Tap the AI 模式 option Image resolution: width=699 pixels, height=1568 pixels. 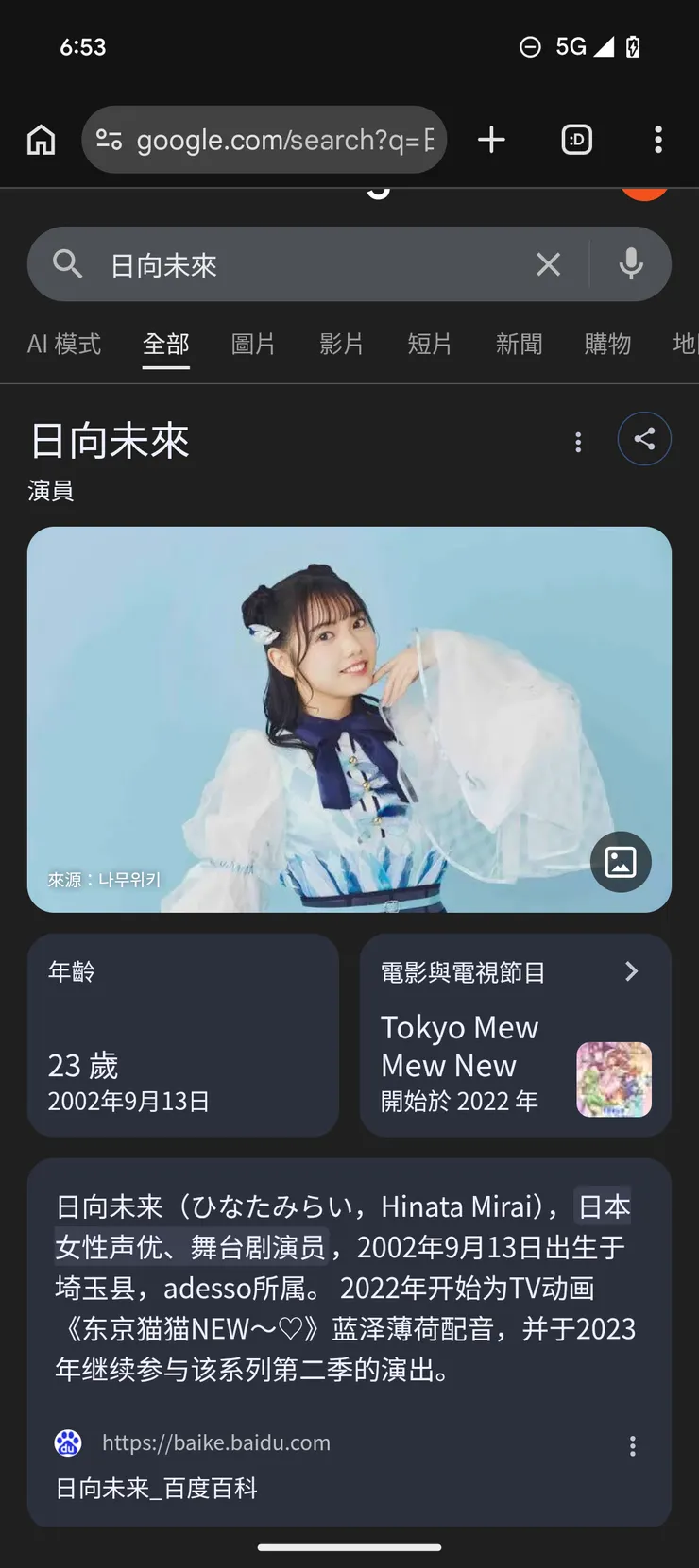64,344
